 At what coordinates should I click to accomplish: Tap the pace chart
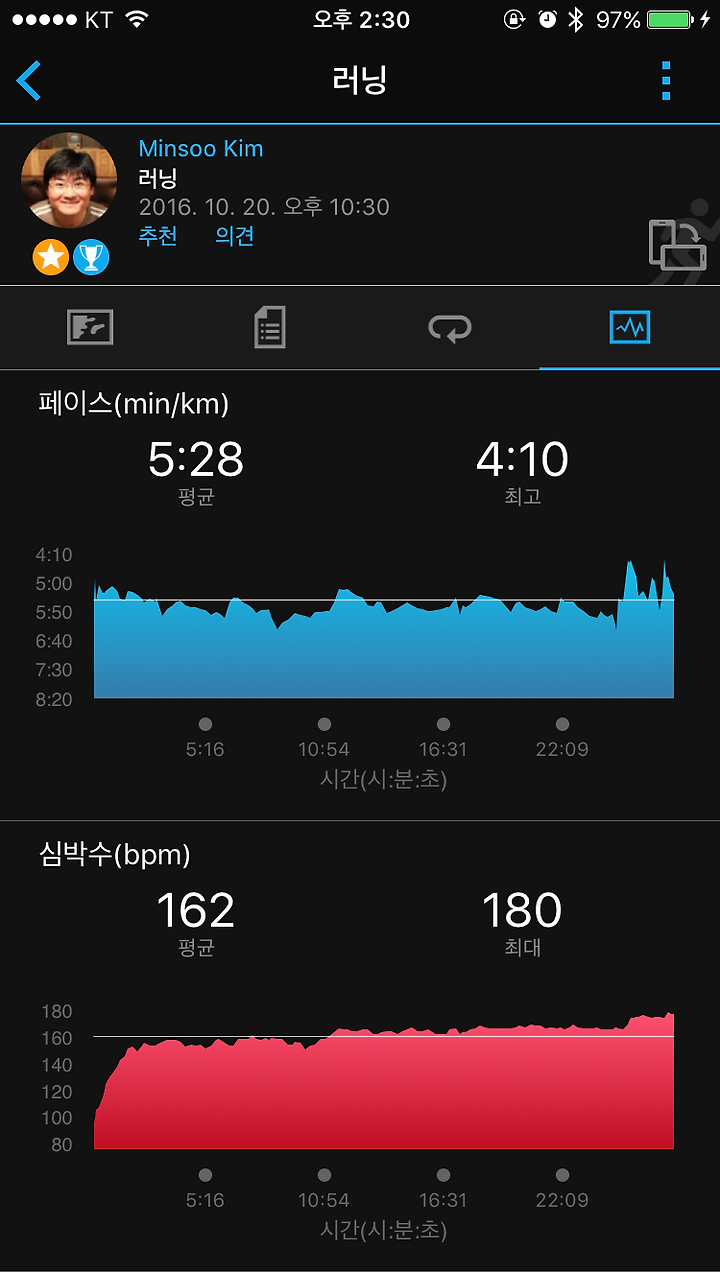[x=384, y=628]
